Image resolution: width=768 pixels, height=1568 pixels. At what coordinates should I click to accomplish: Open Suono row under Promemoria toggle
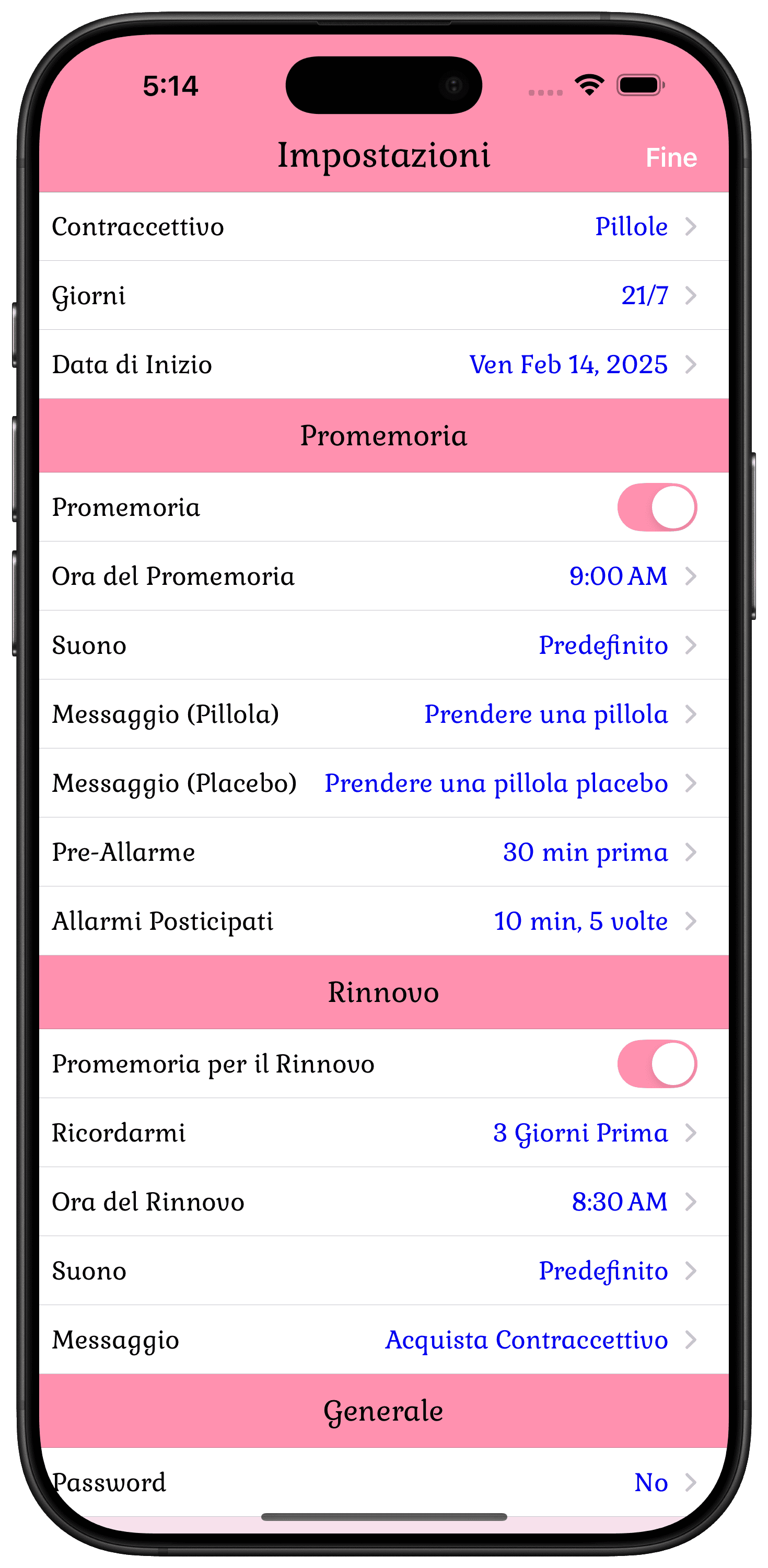click(383, 645)
